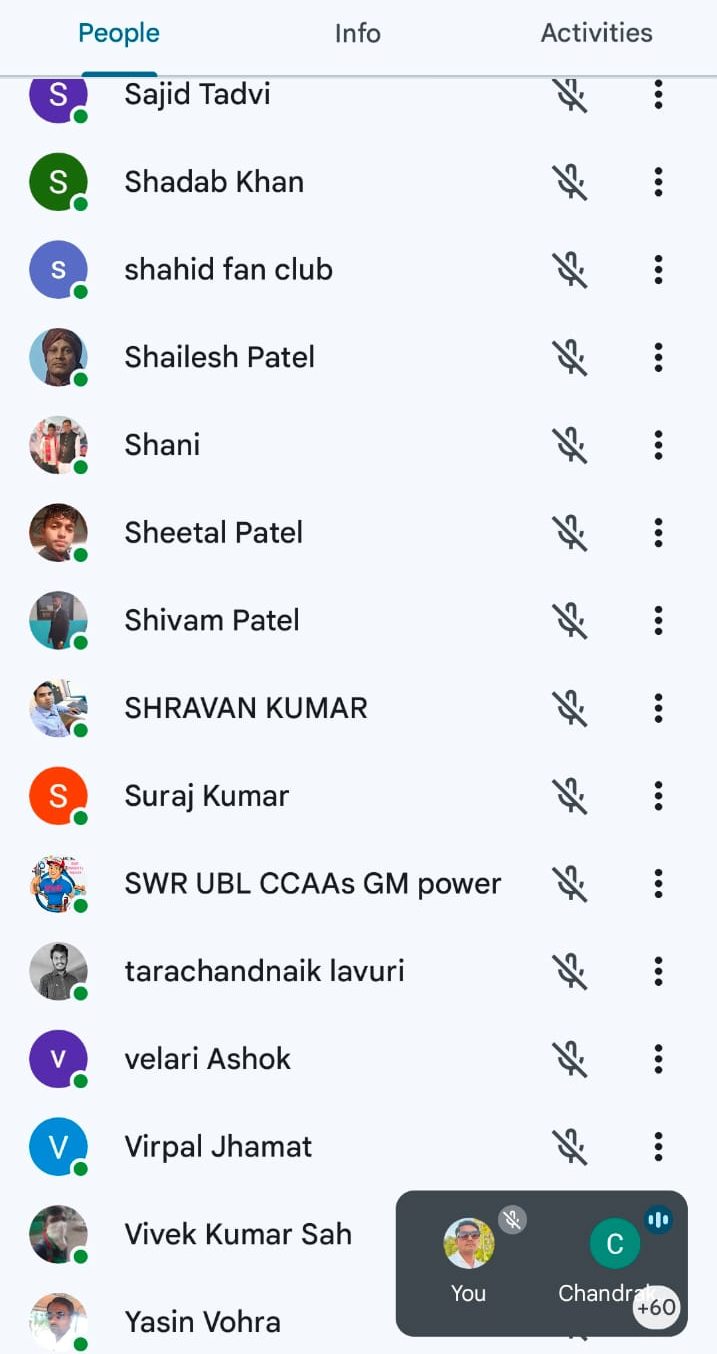
Task: Open more options for SWR UBL CCAAs GM power
Action: (658, 884)
